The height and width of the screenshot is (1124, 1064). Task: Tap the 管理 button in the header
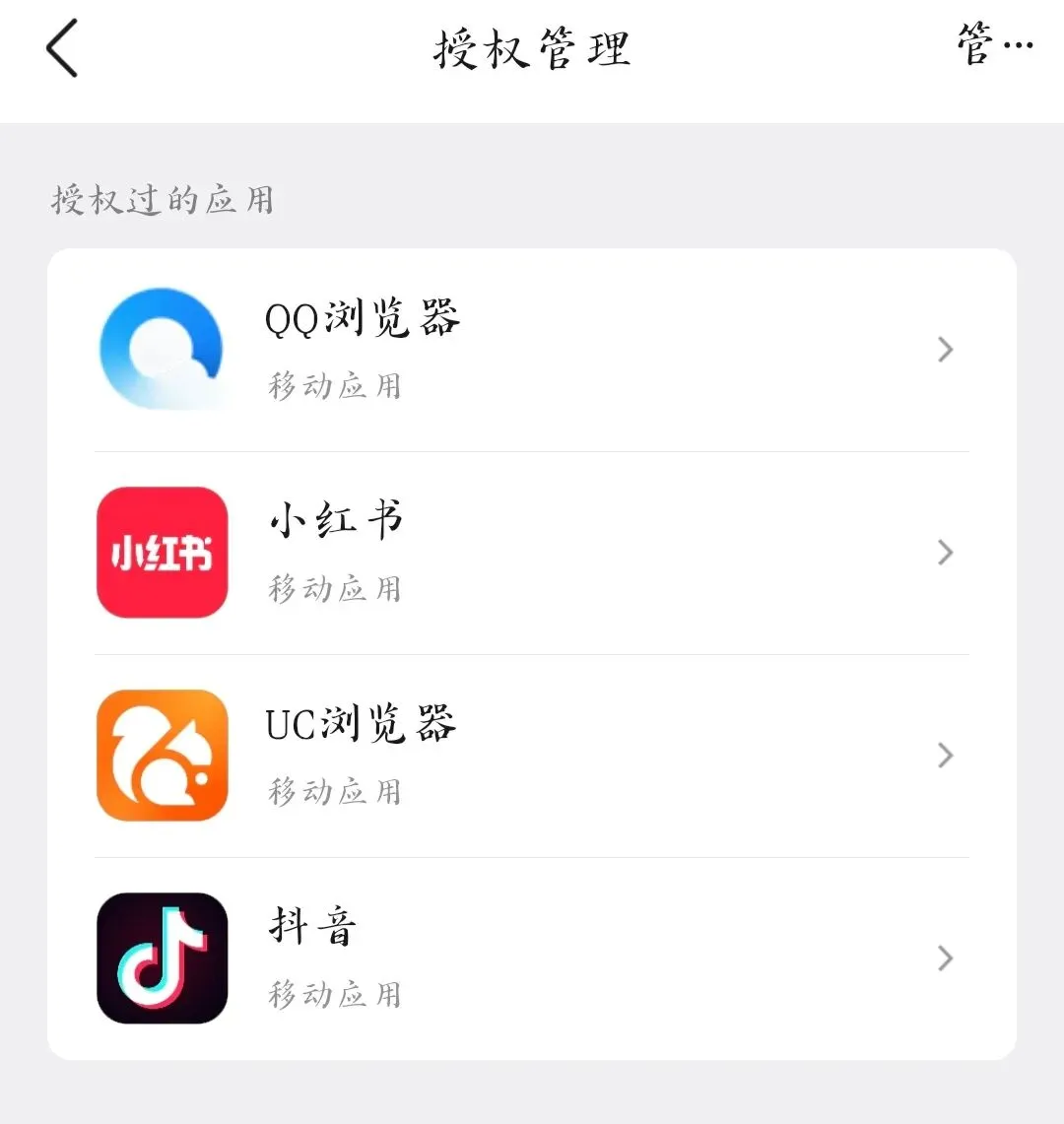(x=993, y=45)
